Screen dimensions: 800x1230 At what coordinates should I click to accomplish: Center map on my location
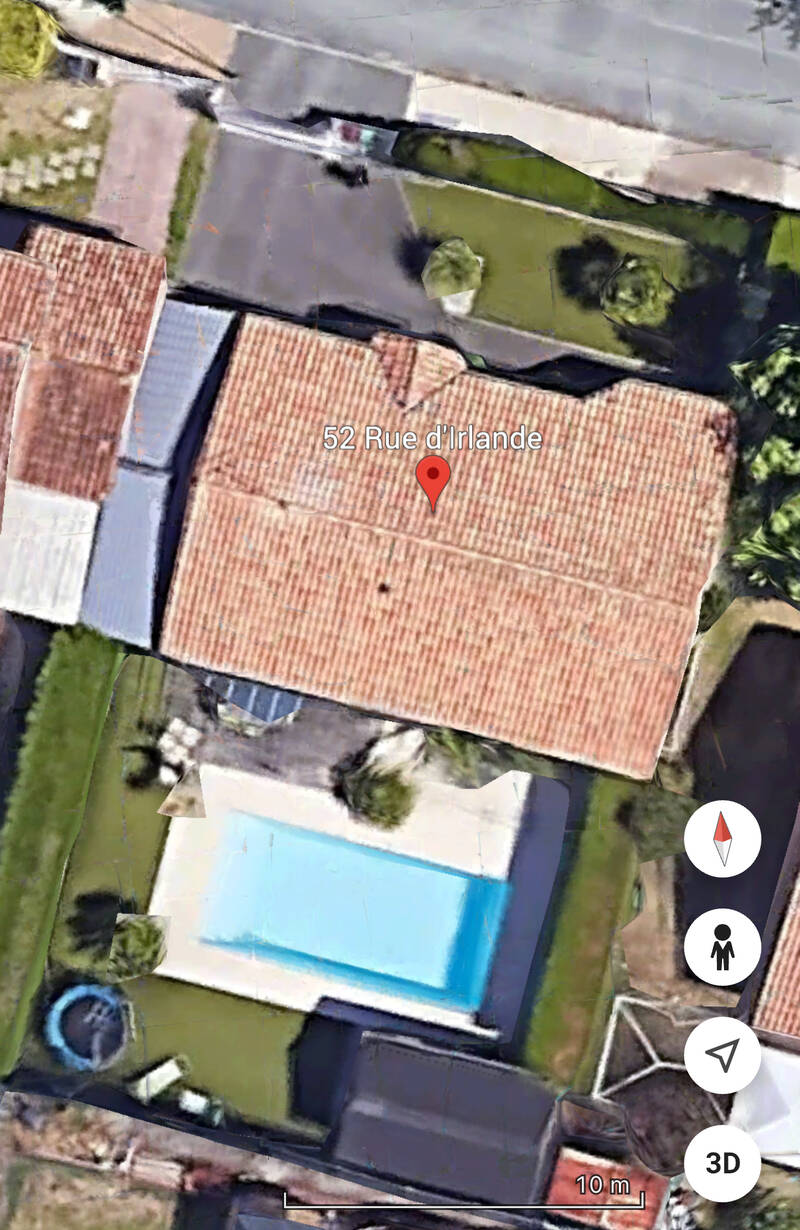(x=722, y=1055)
